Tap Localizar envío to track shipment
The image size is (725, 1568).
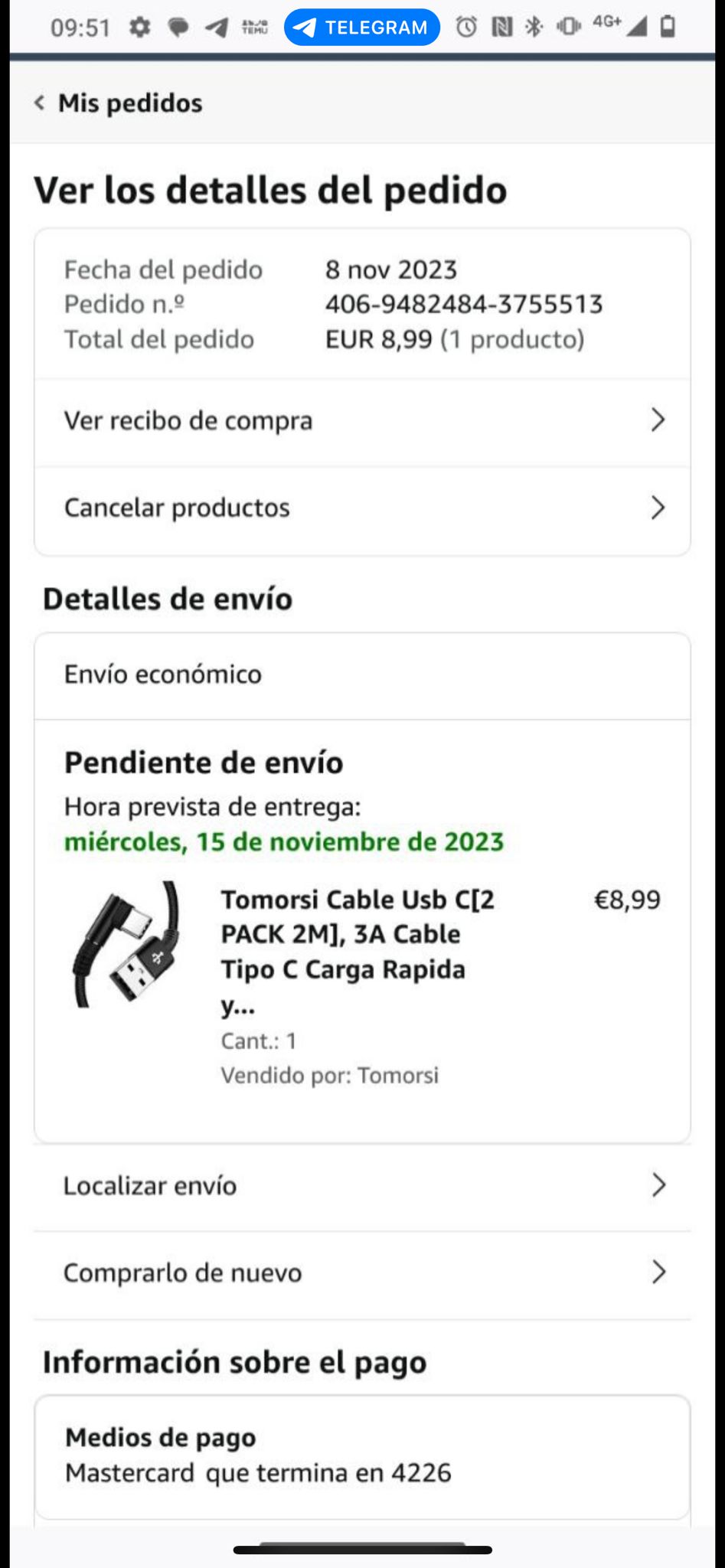(362, 1186)
